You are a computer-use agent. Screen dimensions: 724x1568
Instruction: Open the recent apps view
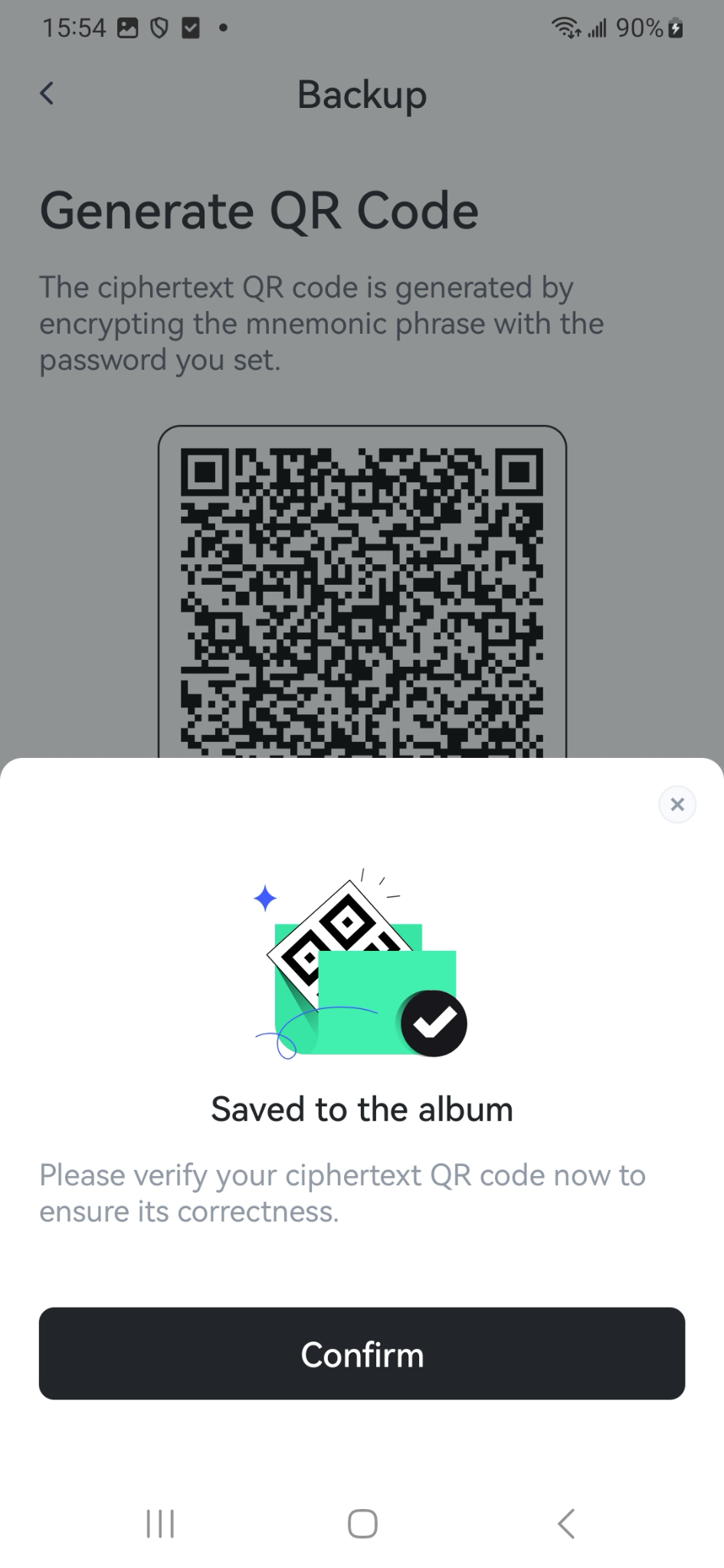tap(160, 1523)
